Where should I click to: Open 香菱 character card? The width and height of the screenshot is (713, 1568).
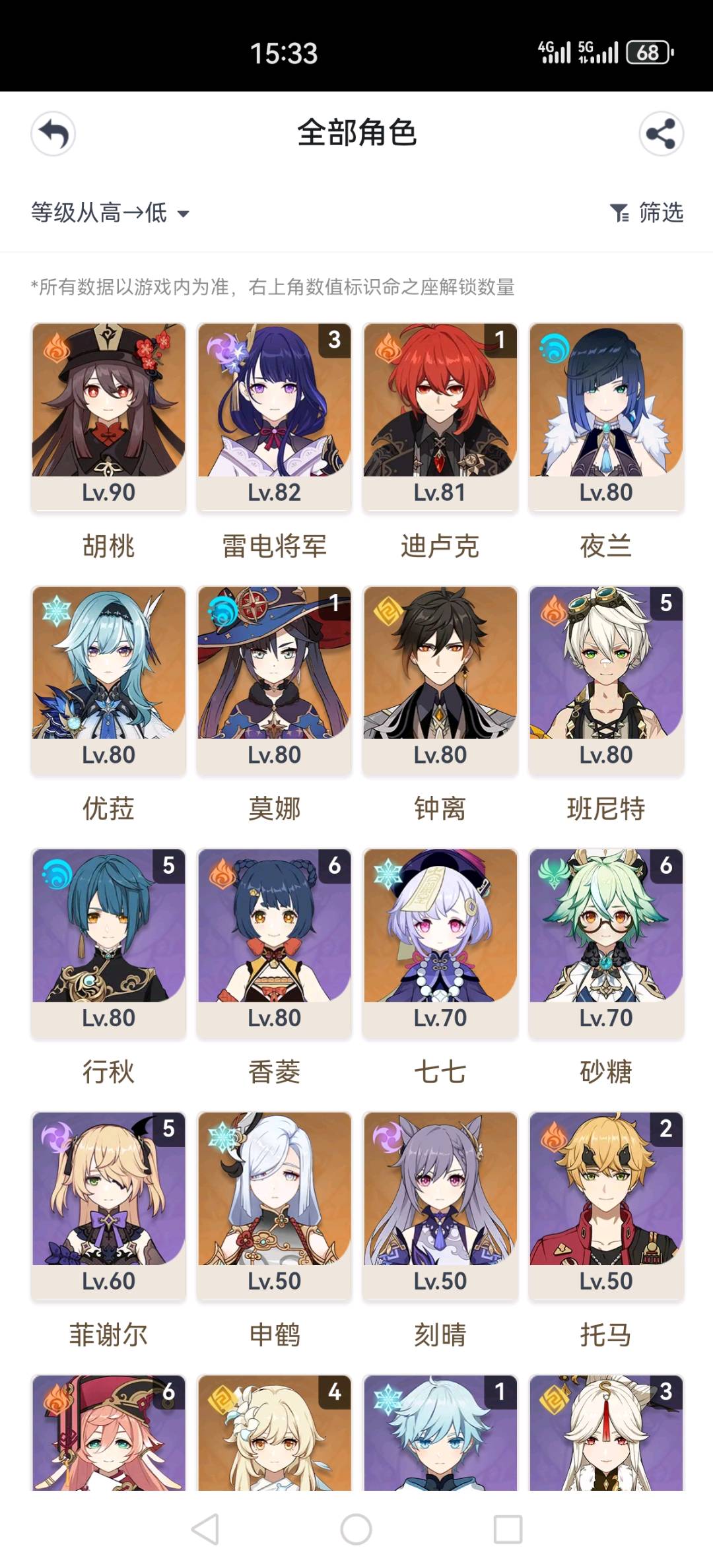(x=275, y=943)
